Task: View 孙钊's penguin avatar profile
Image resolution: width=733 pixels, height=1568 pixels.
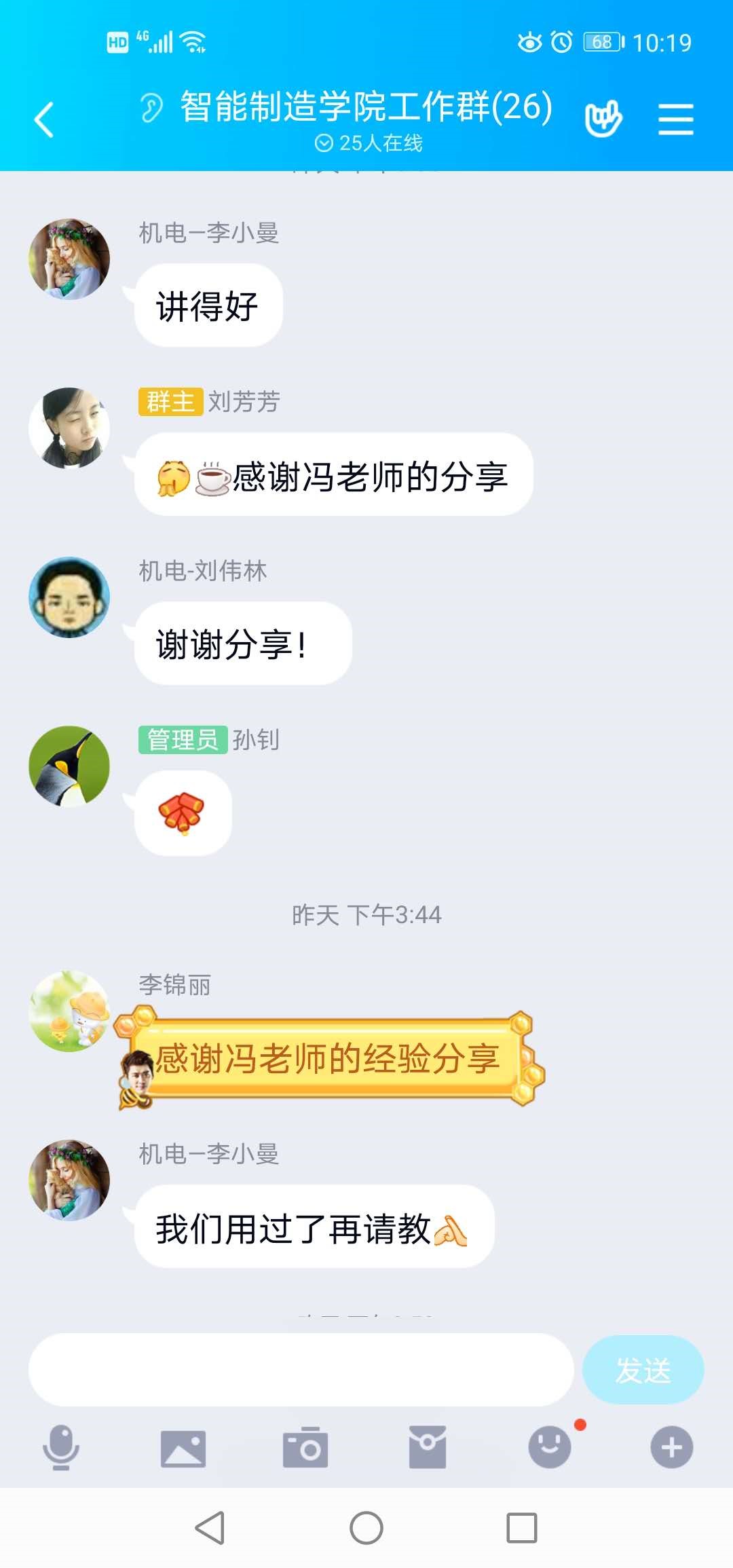Action: click(69, 766)
